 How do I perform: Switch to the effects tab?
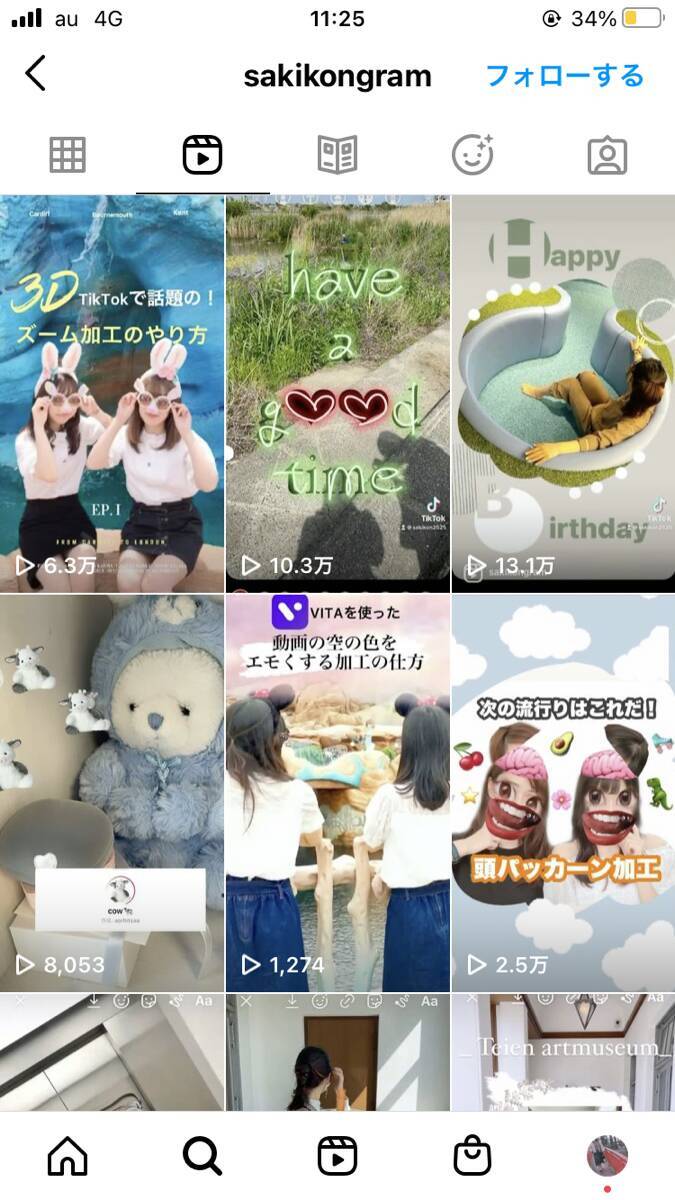pos(472,155)
